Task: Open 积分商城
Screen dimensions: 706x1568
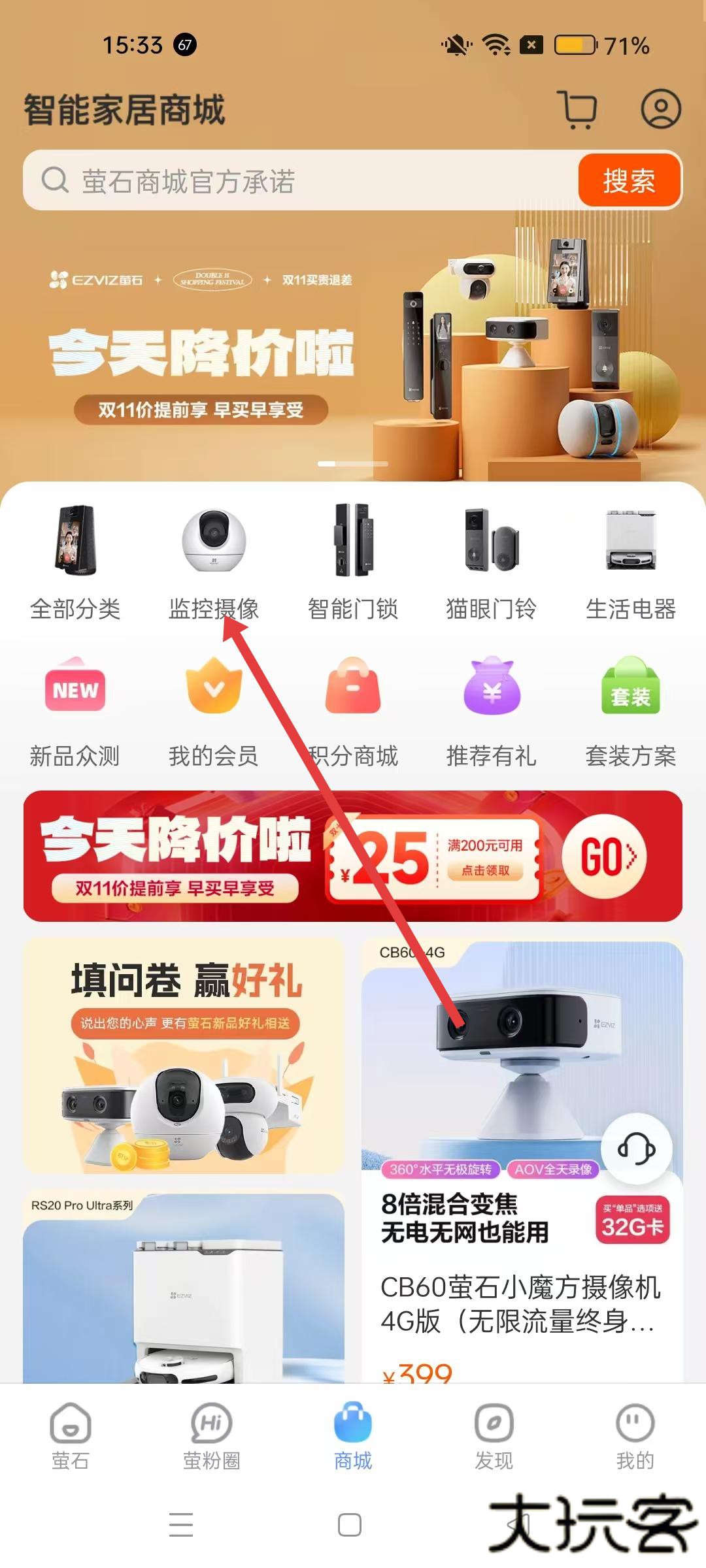Action: coord(353,712)
